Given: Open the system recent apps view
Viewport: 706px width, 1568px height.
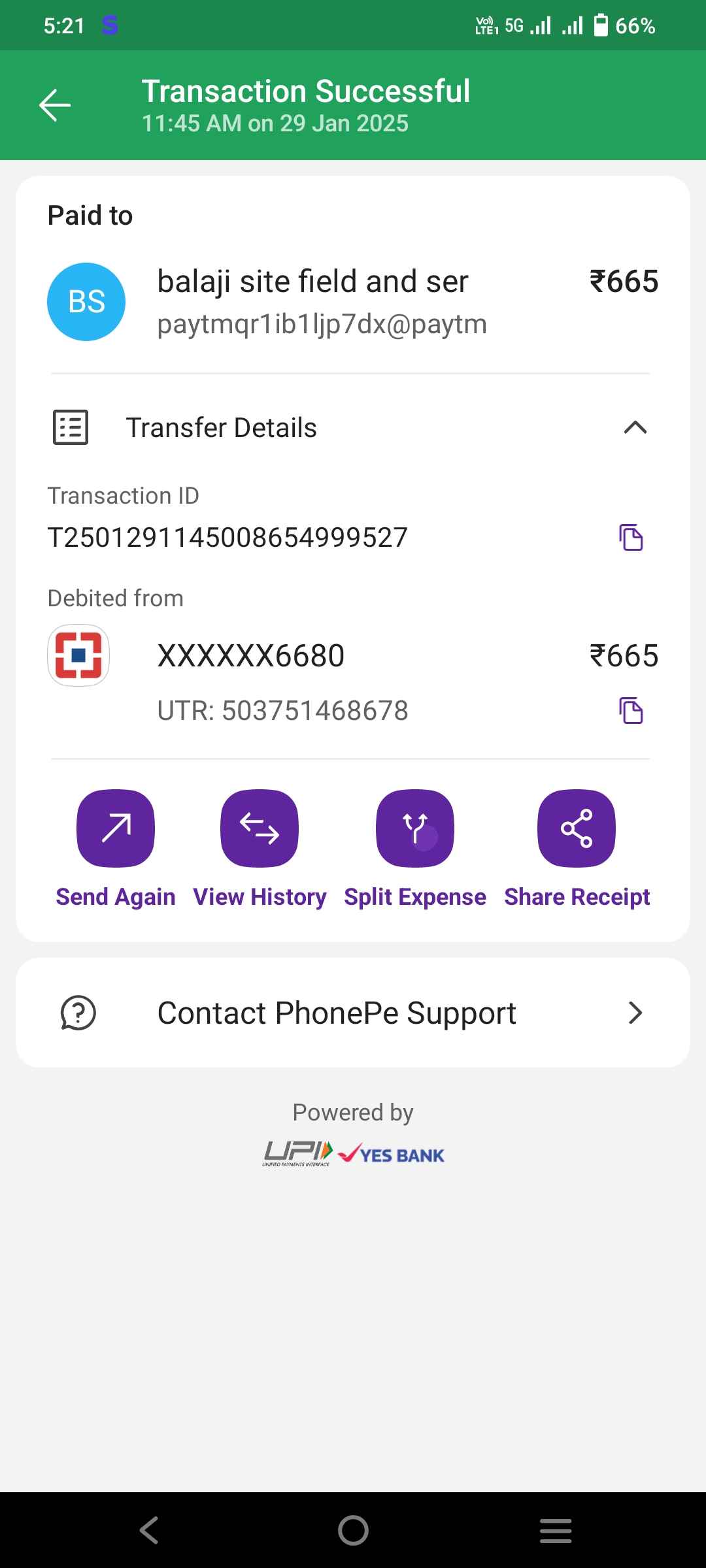Looking at the screenshot, I should pos(556,1531).
